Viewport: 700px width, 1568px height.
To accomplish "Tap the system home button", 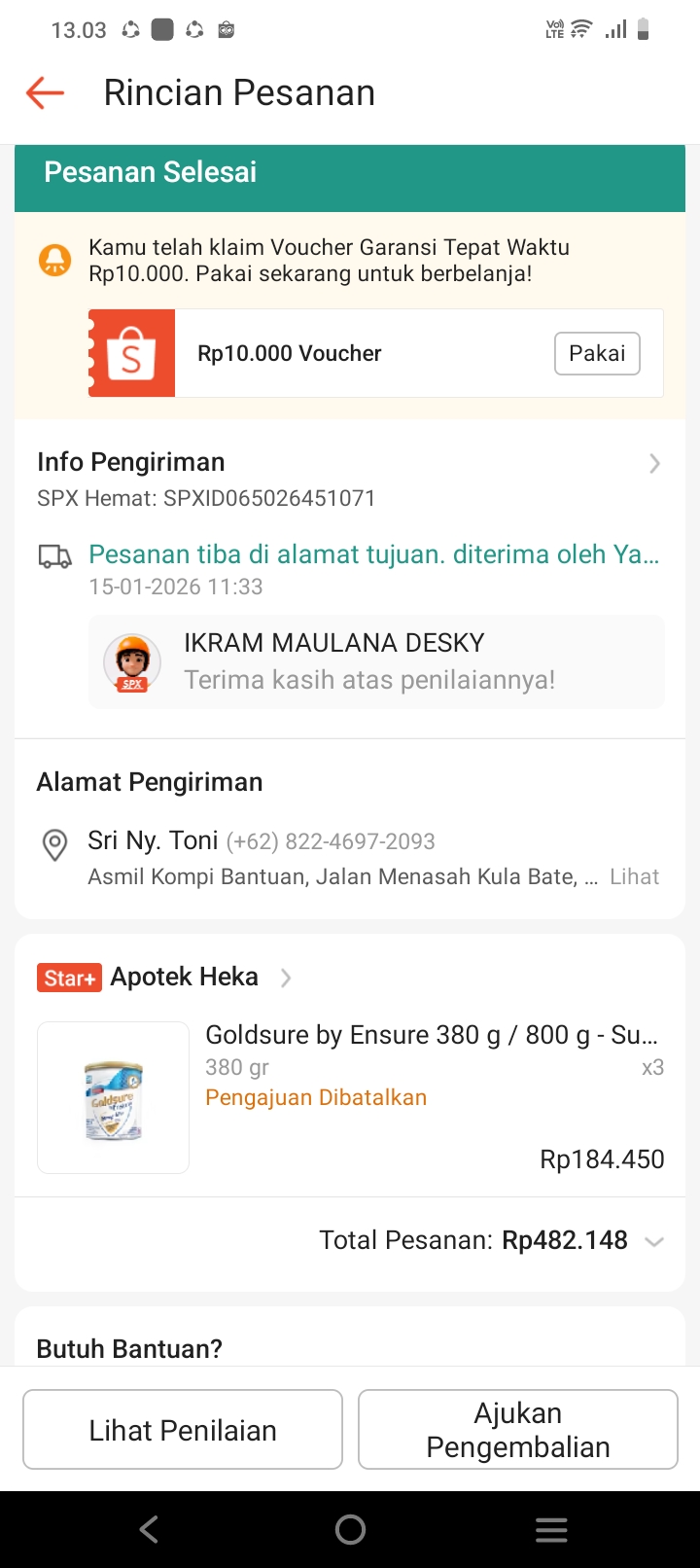I will coord(350,1530).
